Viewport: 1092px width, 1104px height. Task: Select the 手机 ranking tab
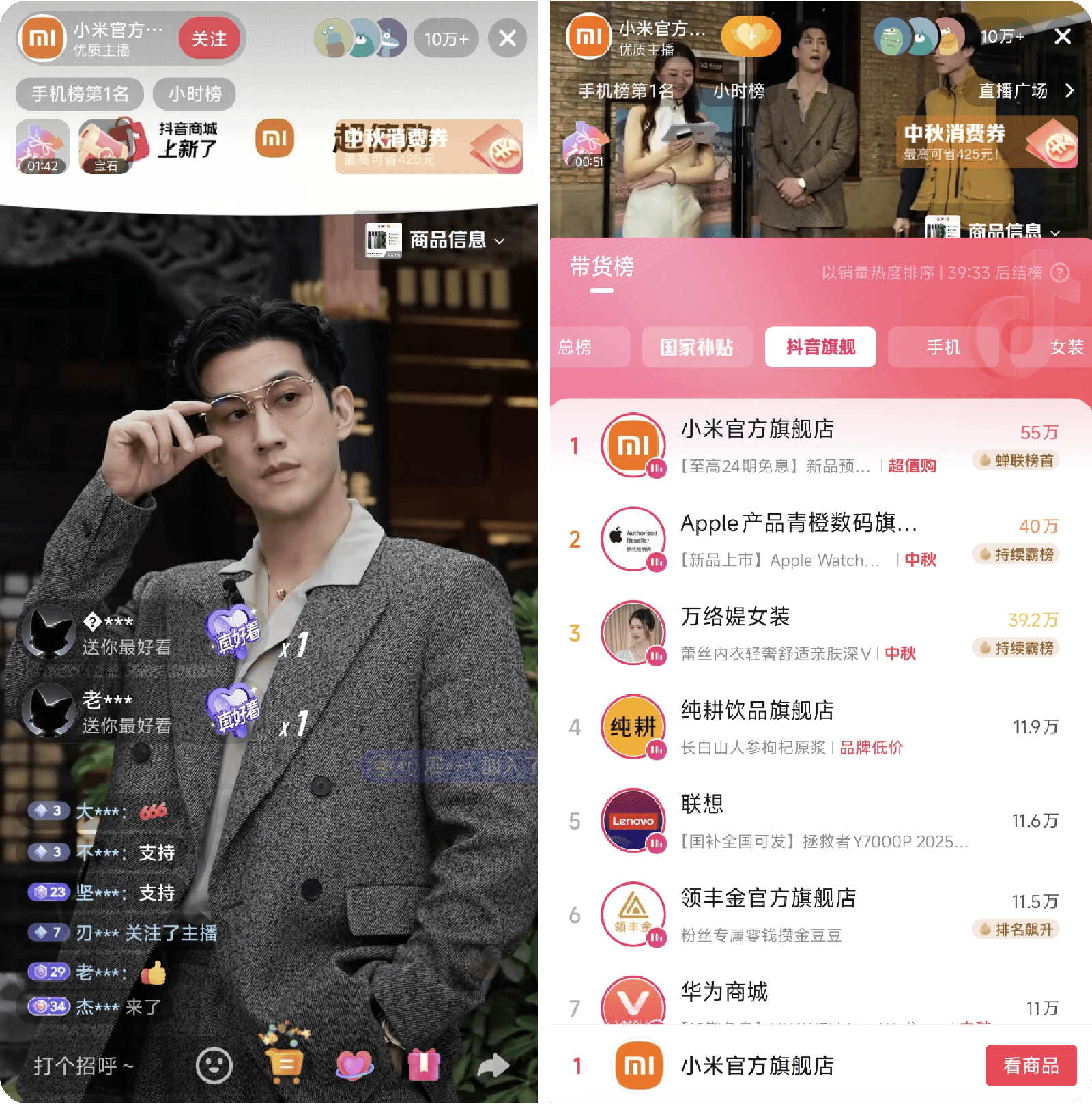pyautogui.click(x=943, y=347)
